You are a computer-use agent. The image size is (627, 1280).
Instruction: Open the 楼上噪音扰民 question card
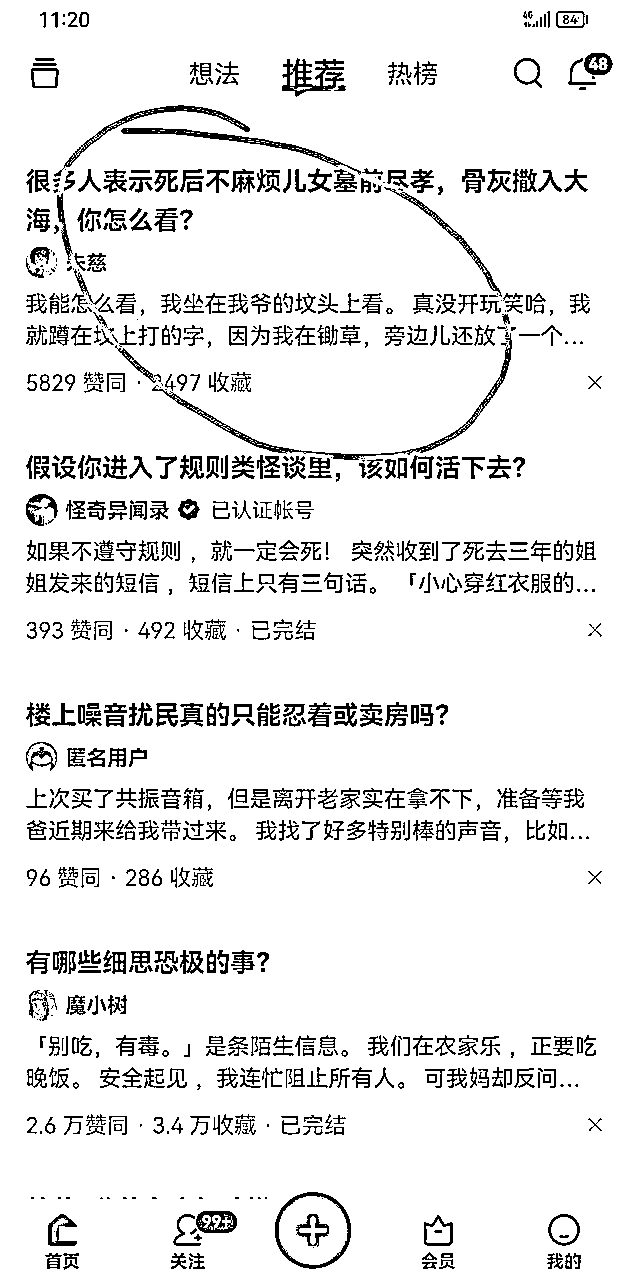coord(237,715)
